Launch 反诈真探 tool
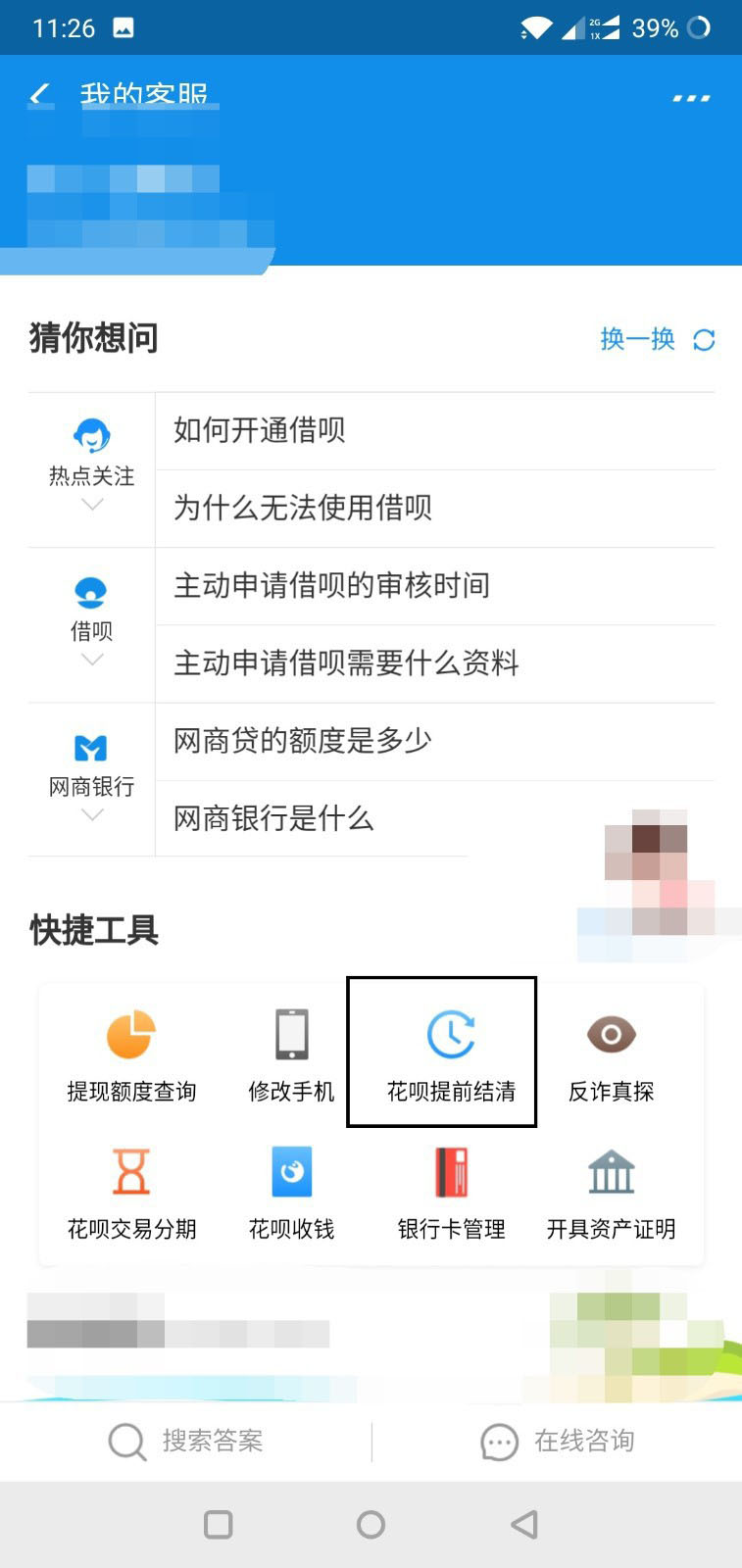The height and width of the screenshot is (1568, 742). coord(611,1055)
